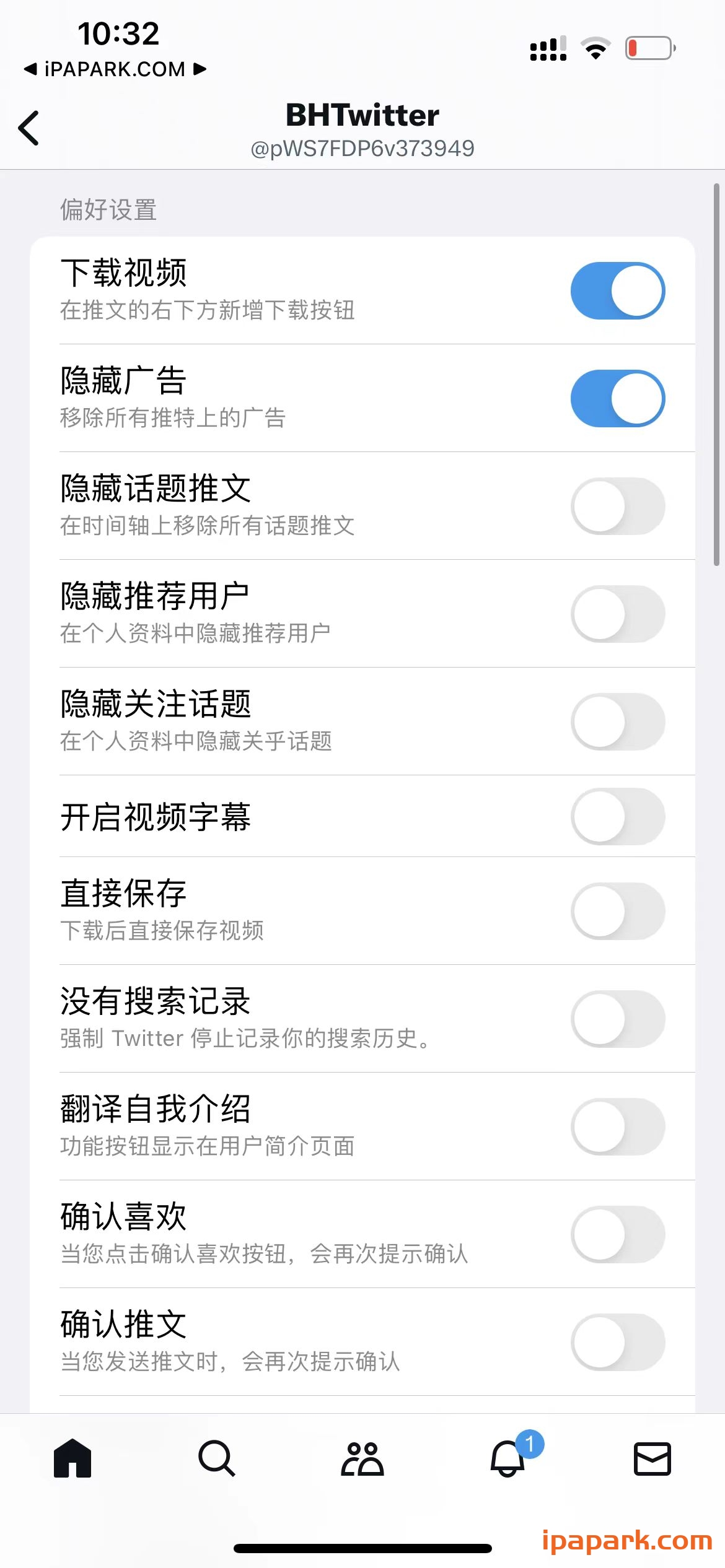Open the Home feed icon

point(72,1460)
